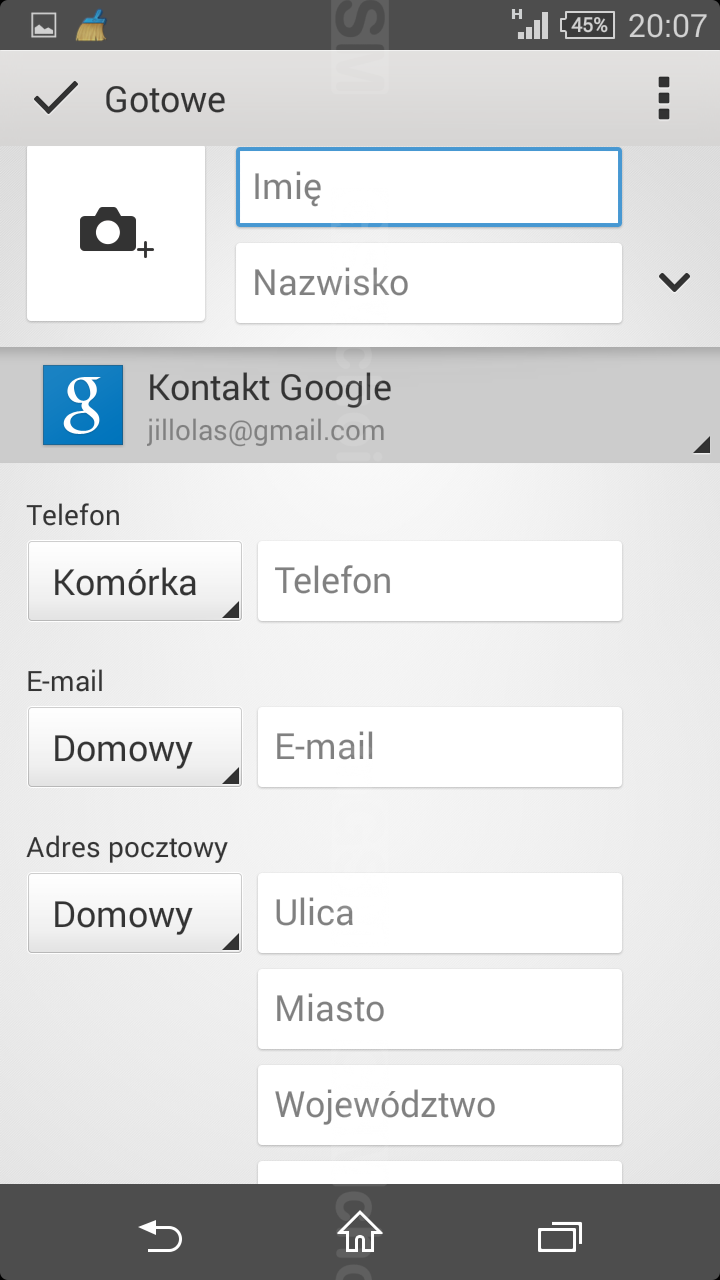
Task: Expand the additional name fields chevron
Action: click(x=675, y=283)
